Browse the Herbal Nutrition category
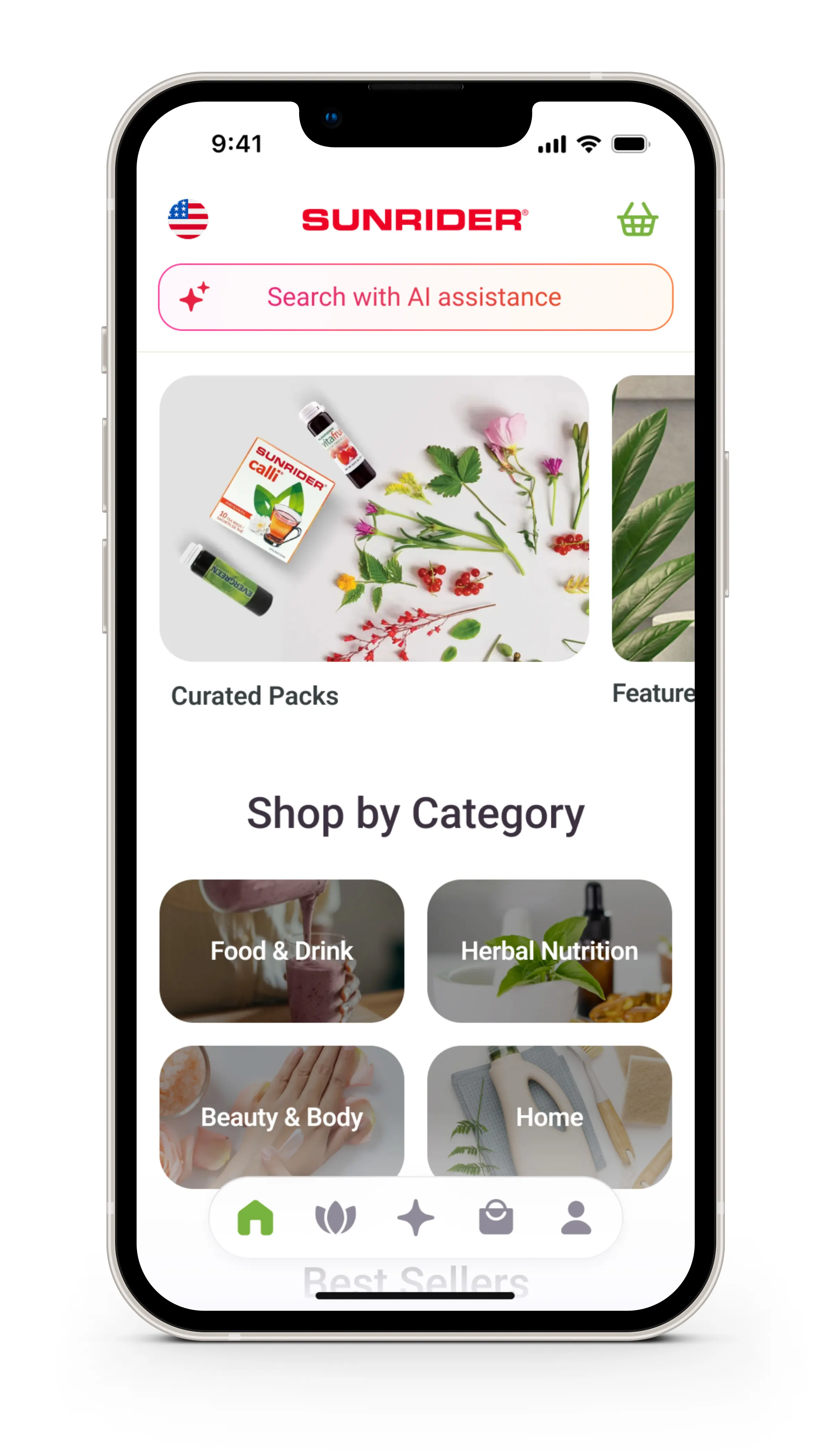 point(549,951)
